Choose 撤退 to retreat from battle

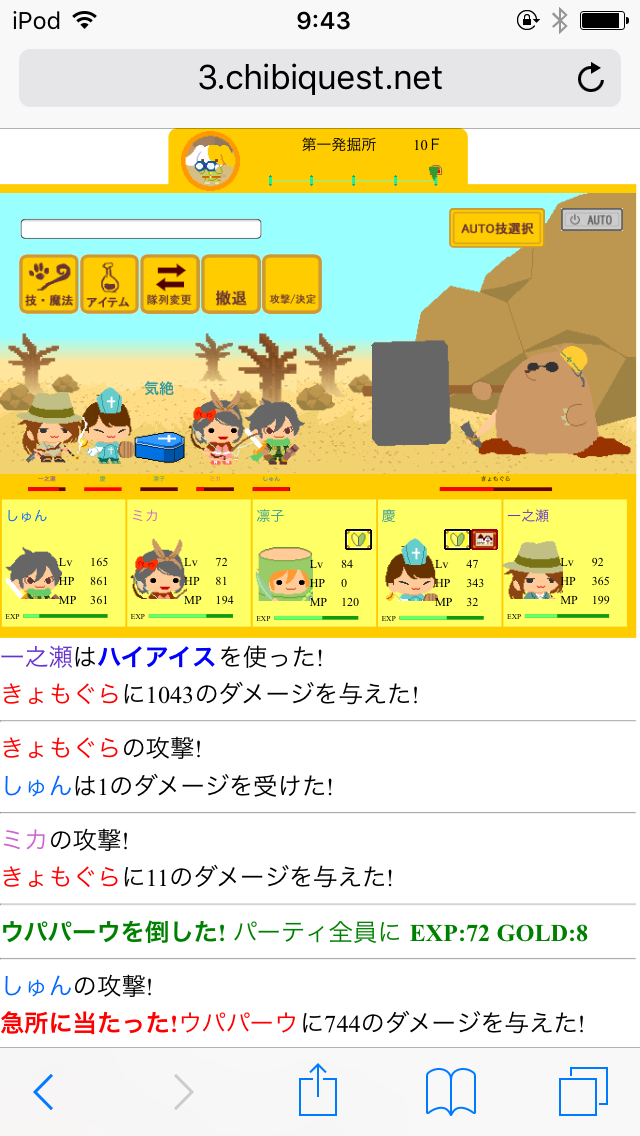(x=231, y=284)
